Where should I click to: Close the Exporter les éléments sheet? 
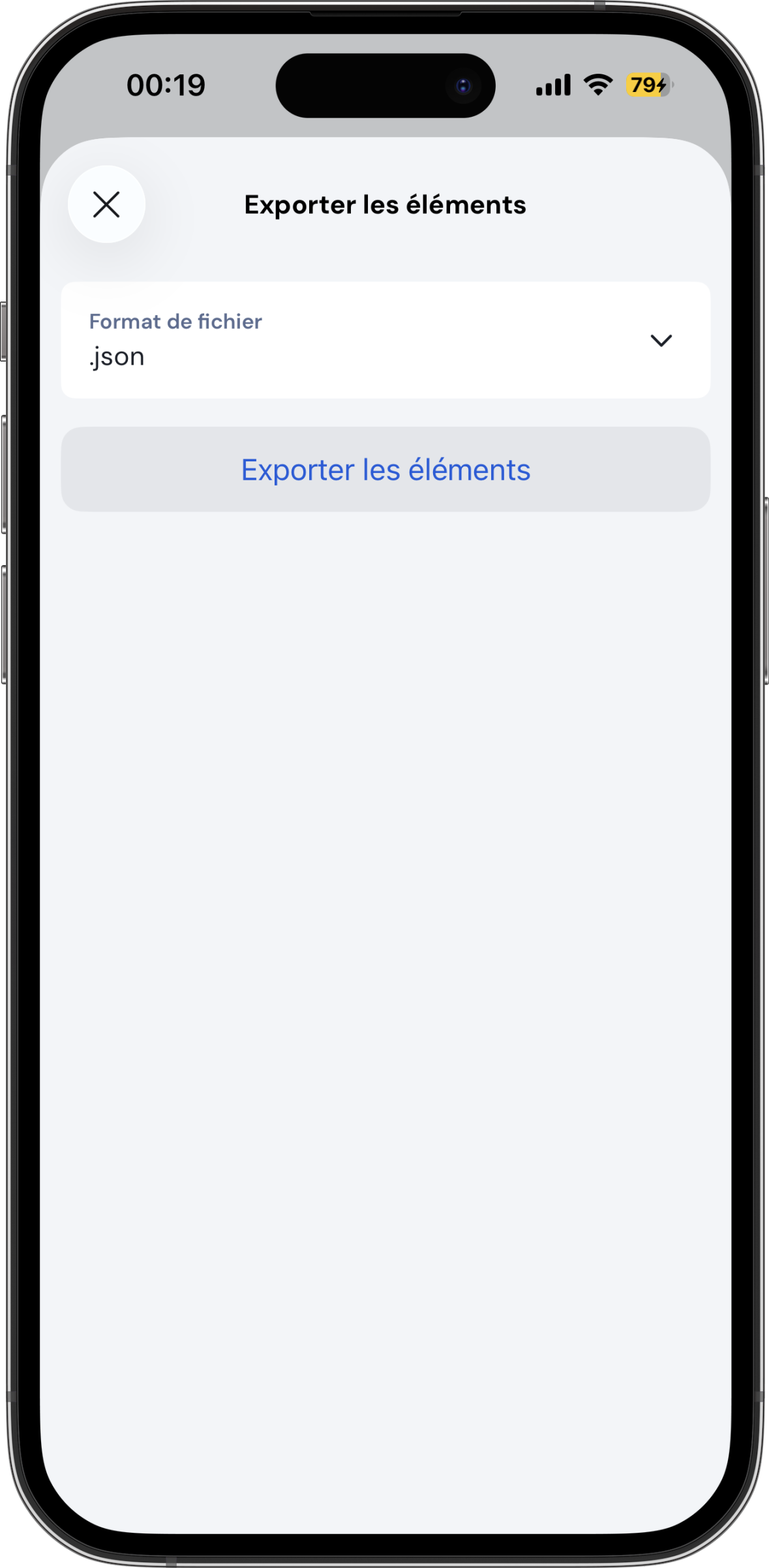coord(106,204)
